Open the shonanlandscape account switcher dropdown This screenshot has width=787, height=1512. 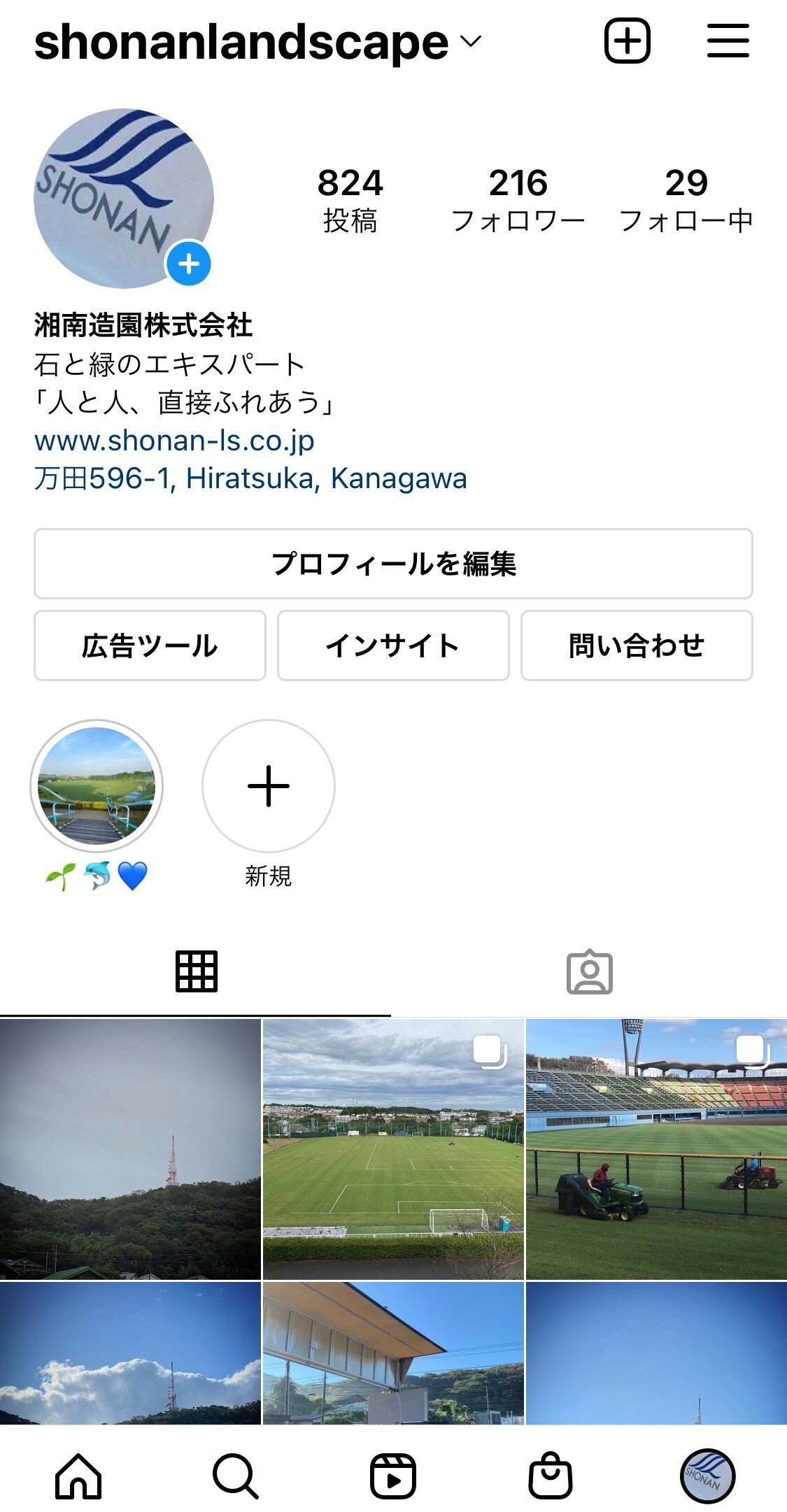coord(257,42)
